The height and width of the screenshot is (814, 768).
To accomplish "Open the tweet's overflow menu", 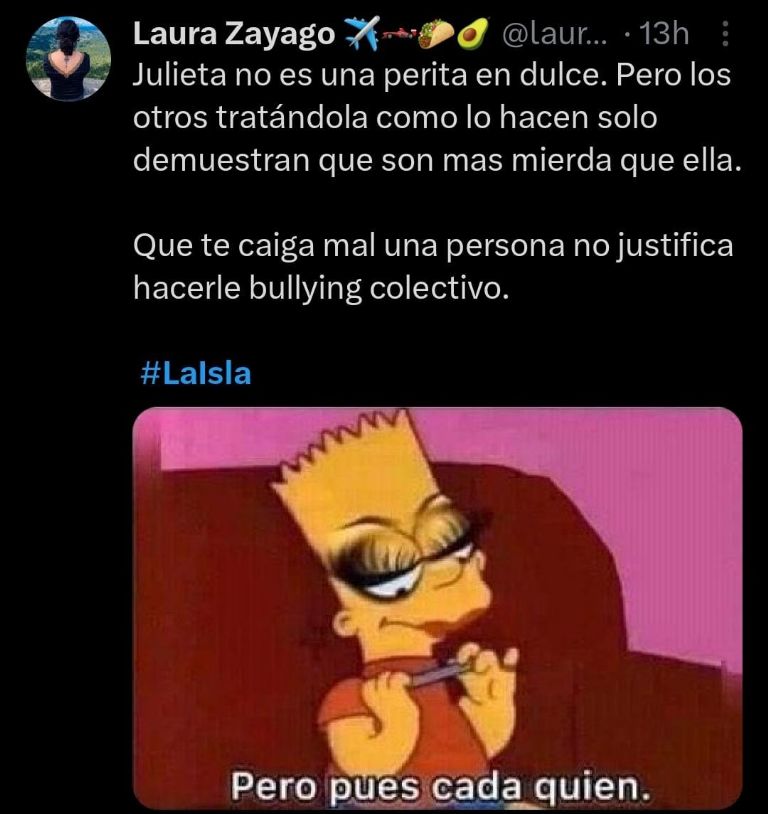I will tap(725, 35).
